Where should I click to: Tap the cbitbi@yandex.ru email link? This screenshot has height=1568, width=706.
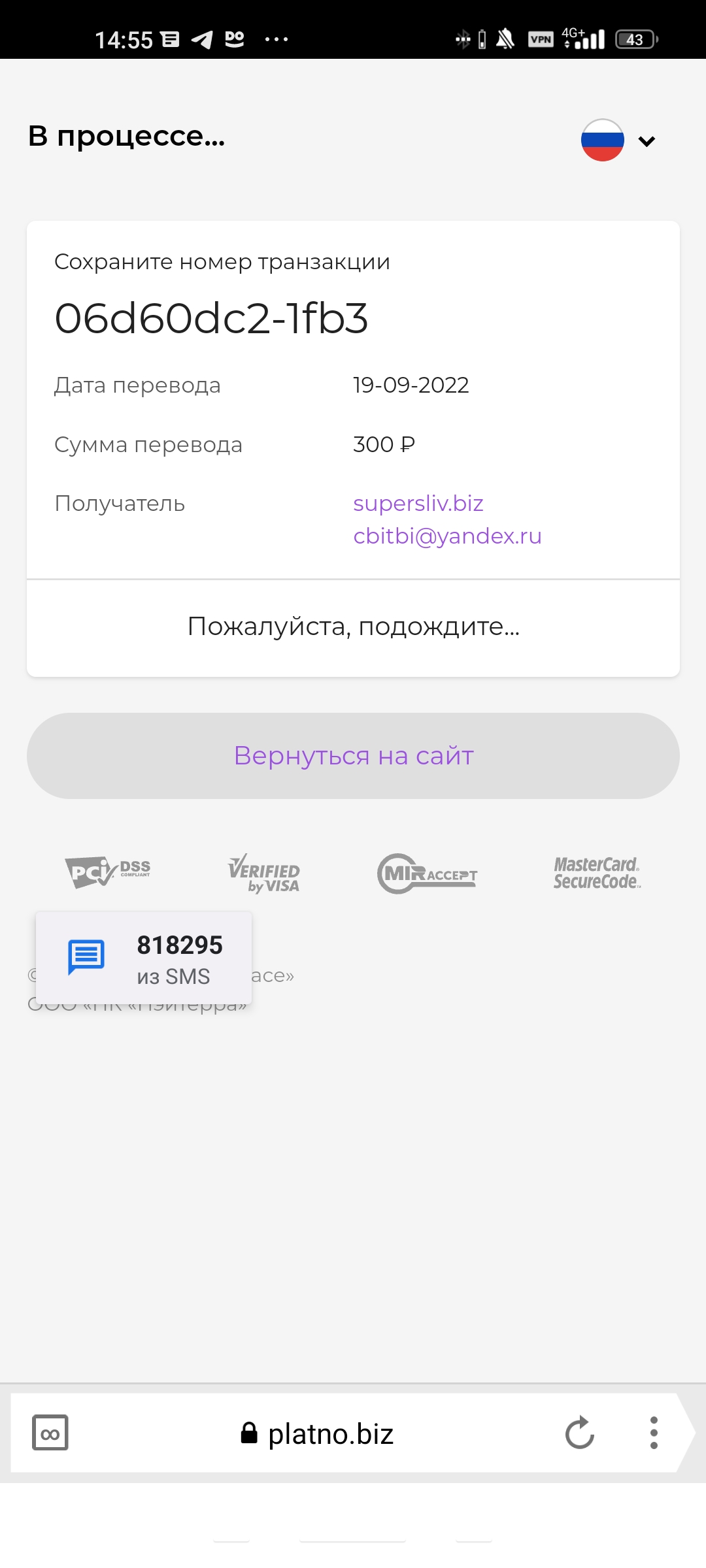pos(447,536)
